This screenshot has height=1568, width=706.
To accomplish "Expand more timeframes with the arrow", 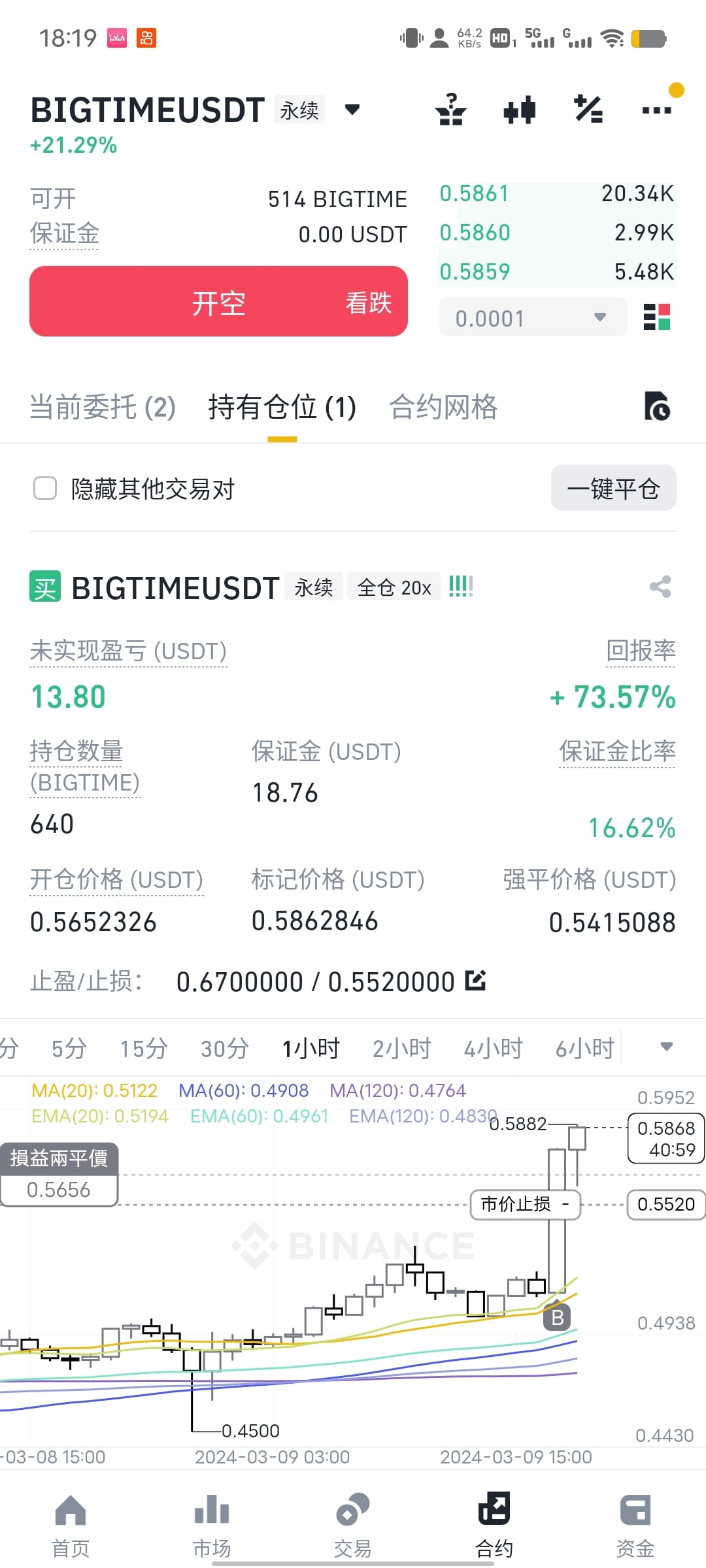I will (665, 1047).
